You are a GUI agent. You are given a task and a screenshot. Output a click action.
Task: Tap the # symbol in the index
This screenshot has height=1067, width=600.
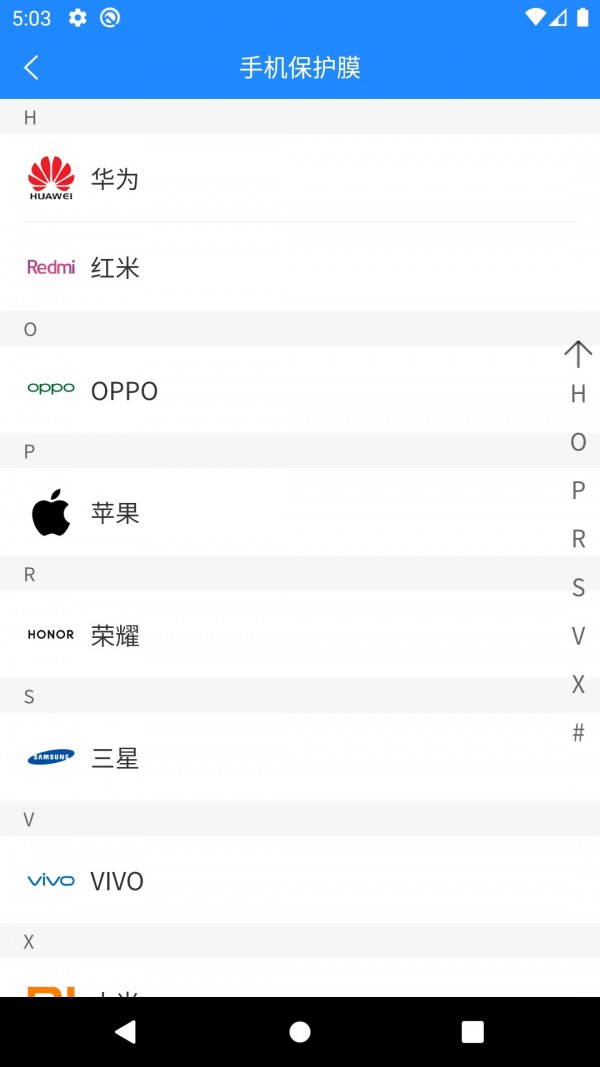pos(578,733)
